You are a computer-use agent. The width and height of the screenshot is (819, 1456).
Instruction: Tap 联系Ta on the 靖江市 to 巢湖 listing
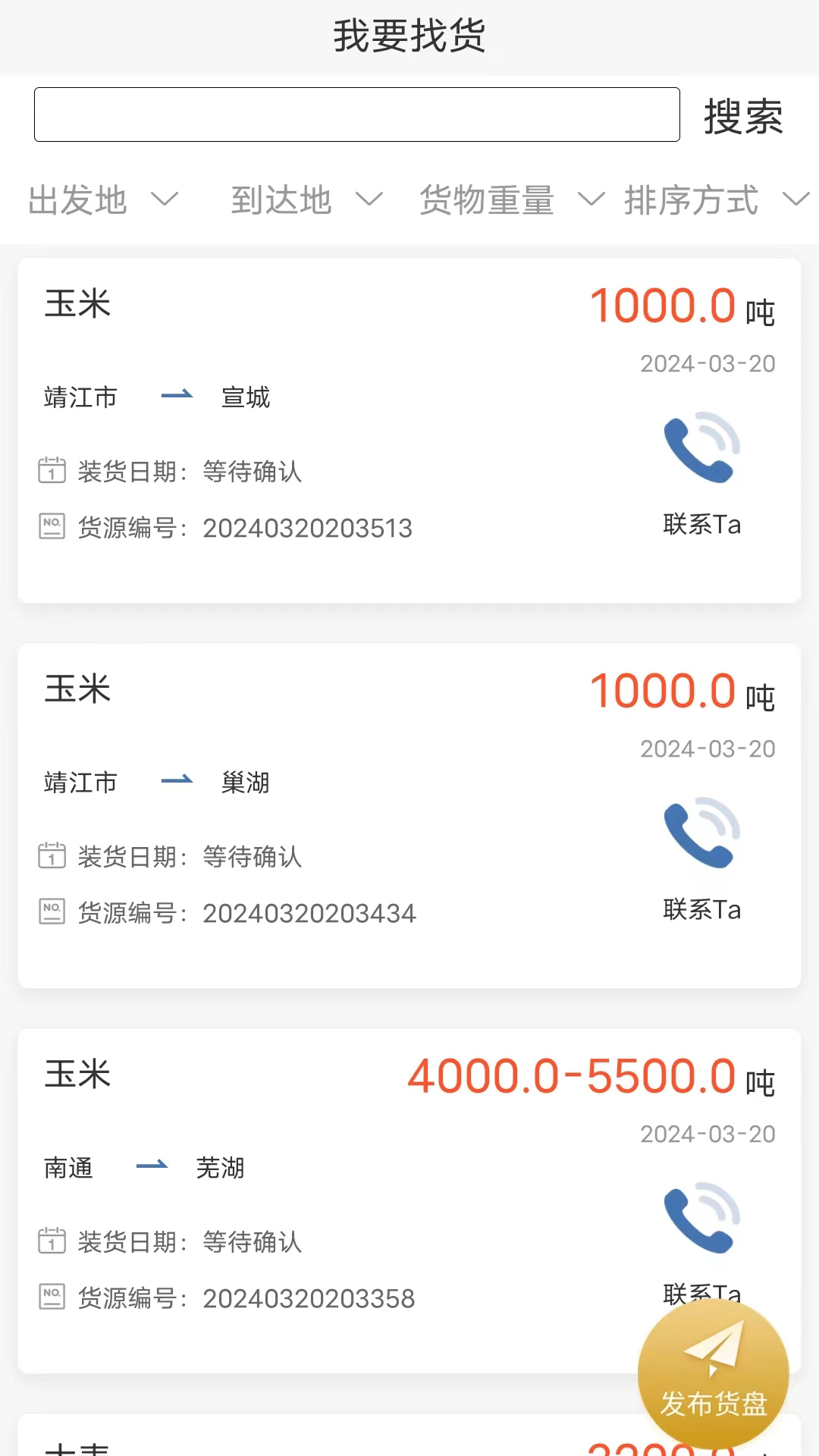[701, 910]
